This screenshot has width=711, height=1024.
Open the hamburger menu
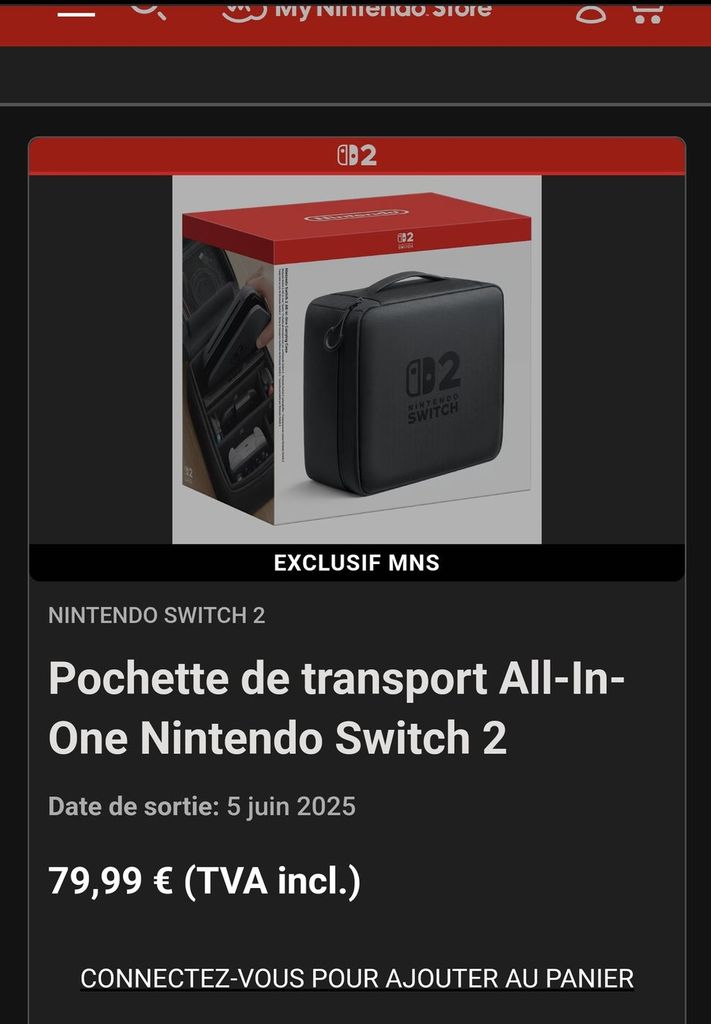[x=75, y=14]
